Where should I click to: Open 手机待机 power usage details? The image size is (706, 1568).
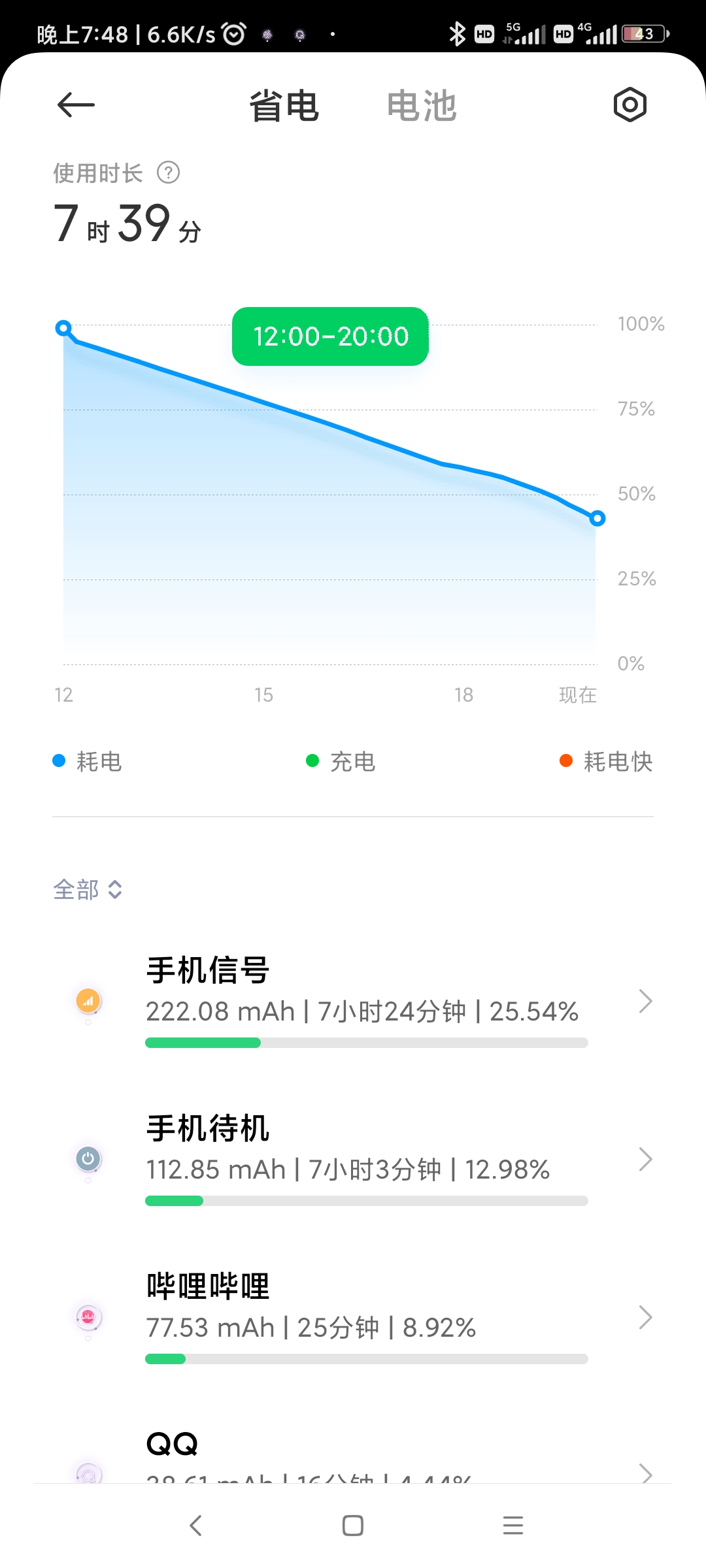click(x=353, y=1158)
